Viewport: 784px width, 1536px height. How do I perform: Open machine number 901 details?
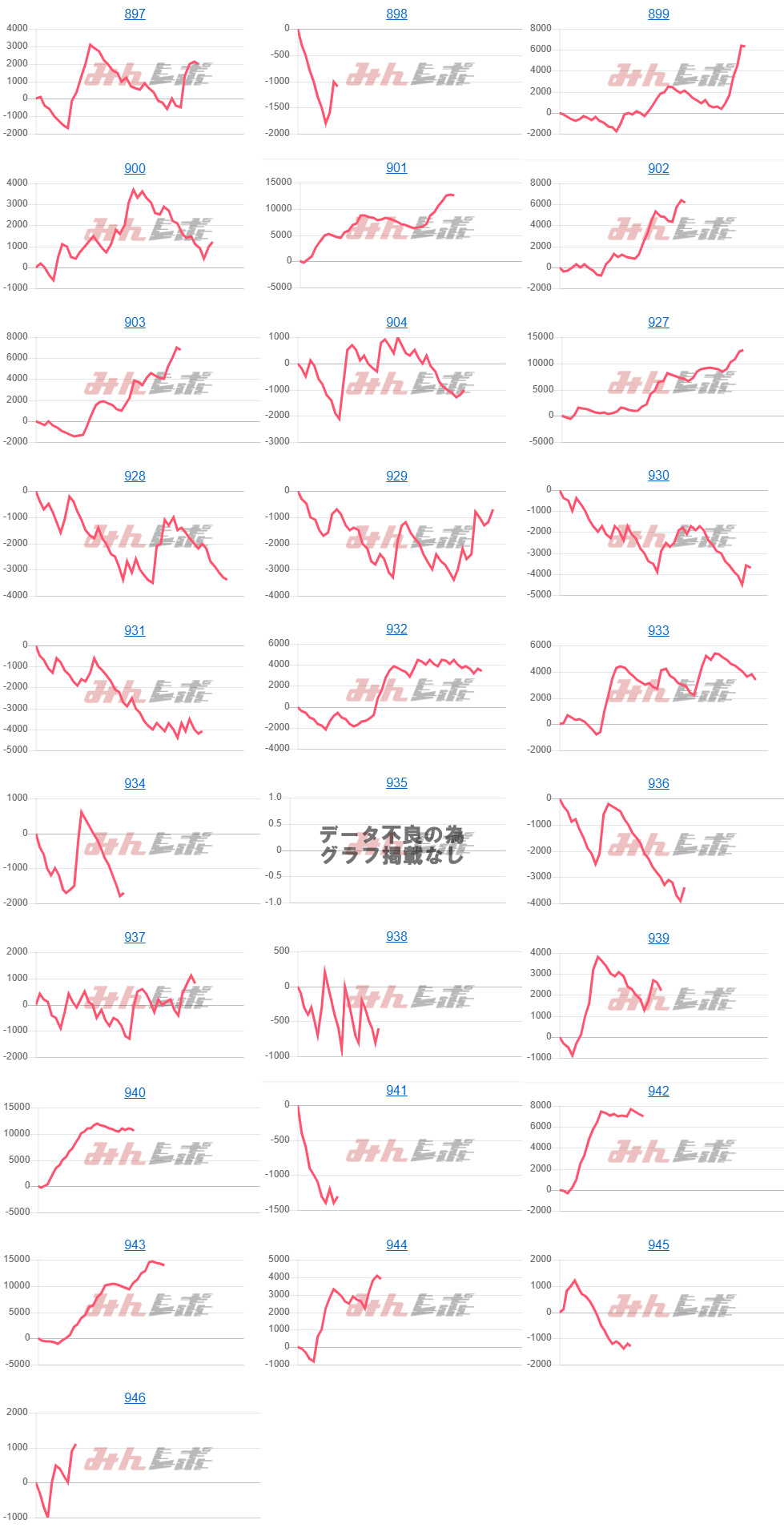coord(396,167)
